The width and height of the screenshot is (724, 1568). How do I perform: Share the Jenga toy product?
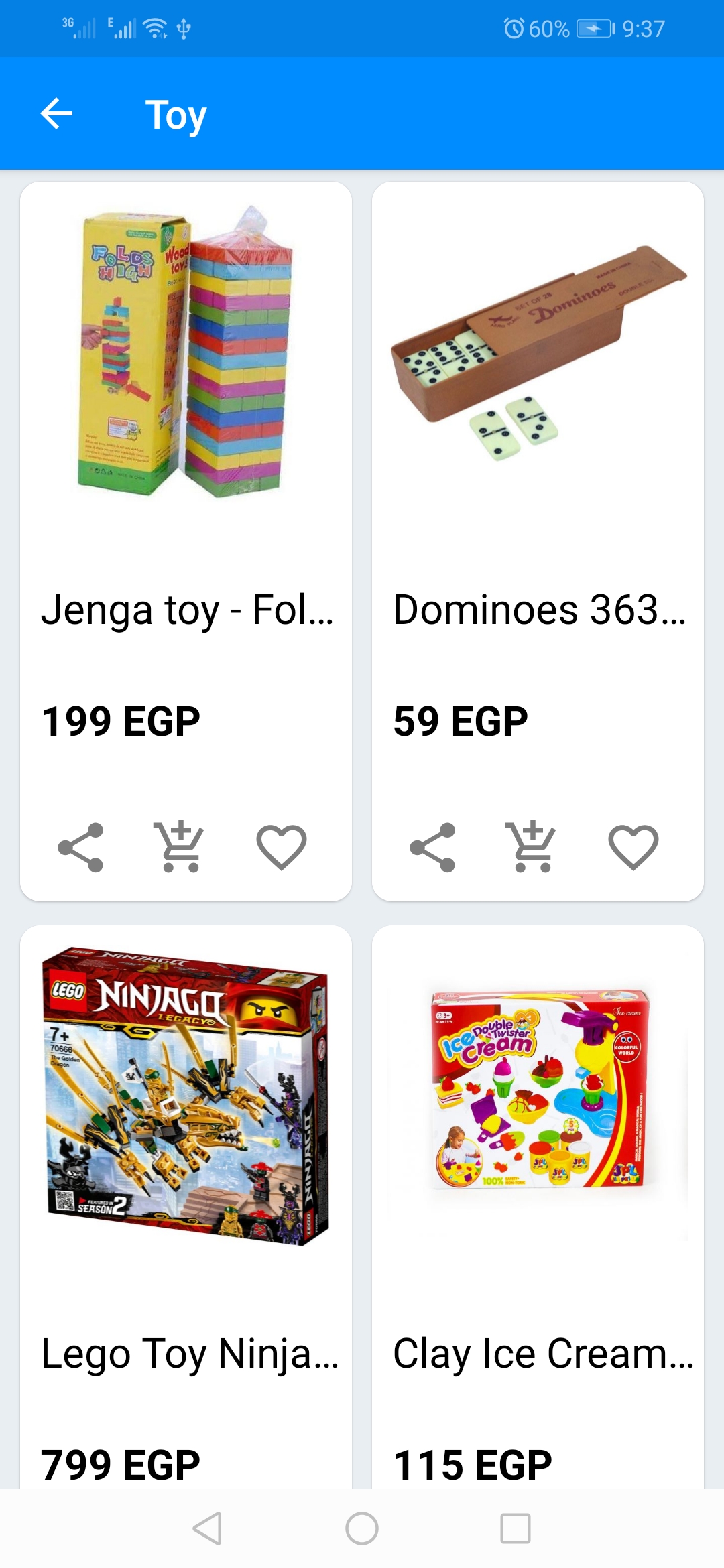[80, 847]
